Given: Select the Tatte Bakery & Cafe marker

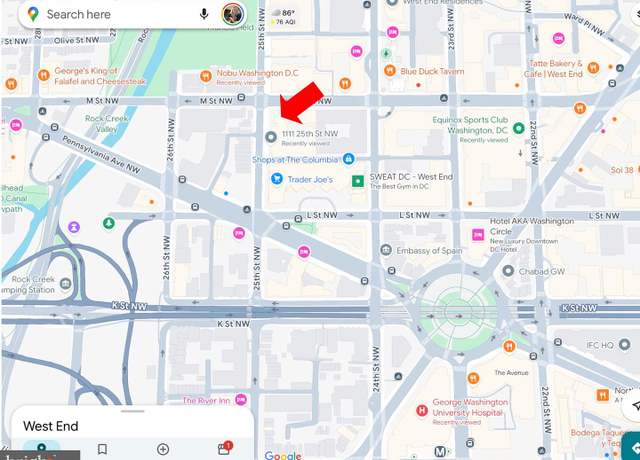Looking at the screenshot, I should (x=593, y=68).
